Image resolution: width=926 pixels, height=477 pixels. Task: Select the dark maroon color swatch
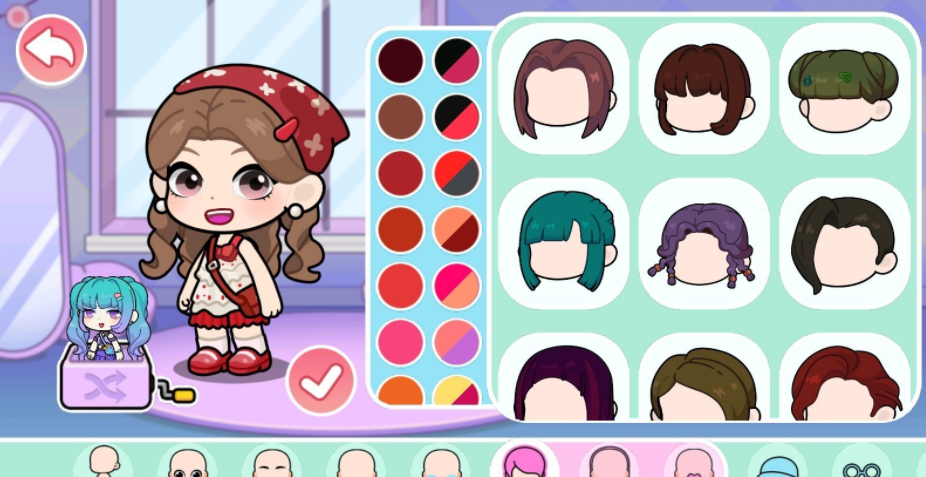400,60
